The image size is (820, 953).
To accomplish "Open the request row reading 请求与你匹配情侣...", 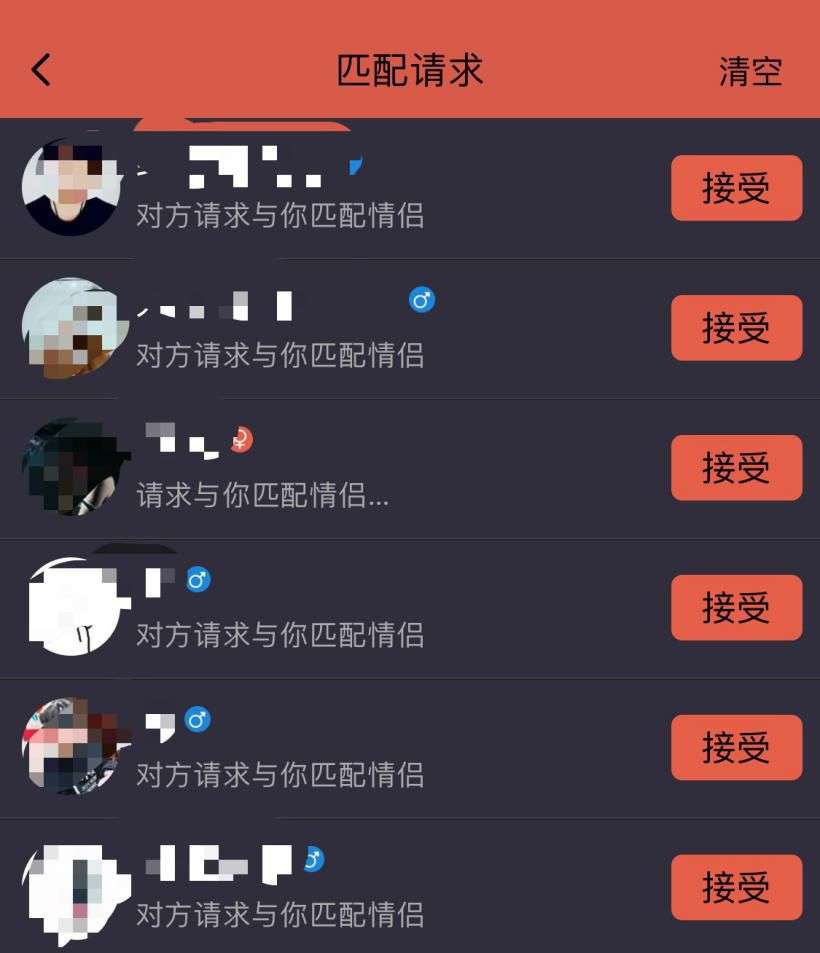I will click(x=262, y=495).
